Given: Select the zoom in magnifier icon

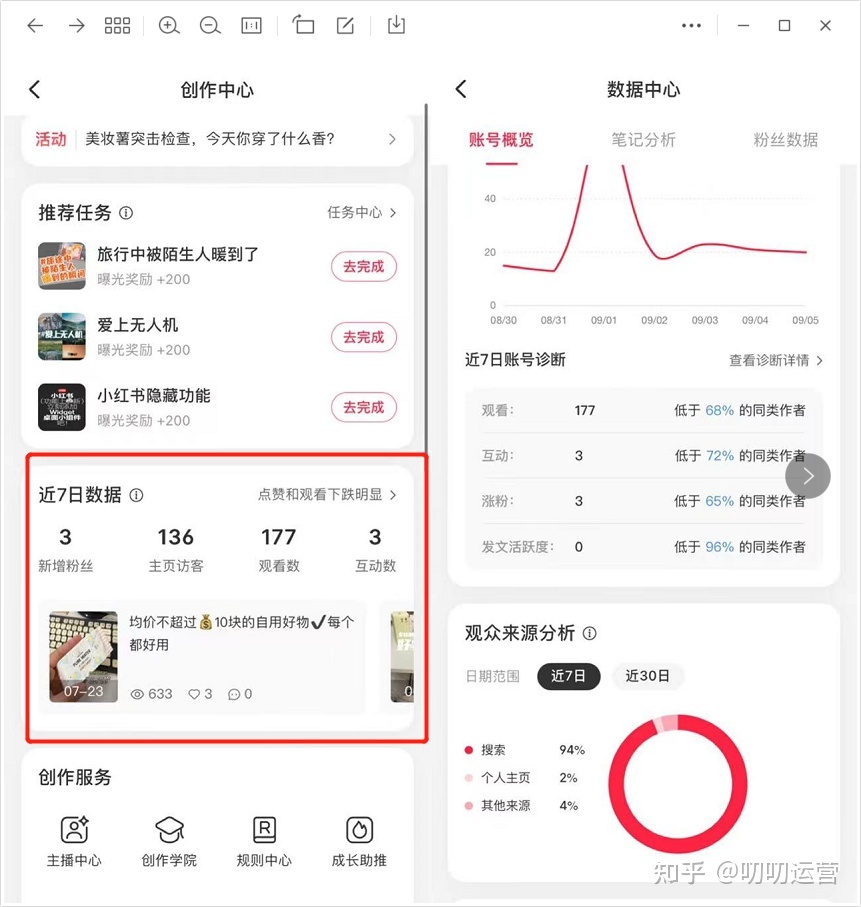Looking at the screenshot, I should pos(168,25).
